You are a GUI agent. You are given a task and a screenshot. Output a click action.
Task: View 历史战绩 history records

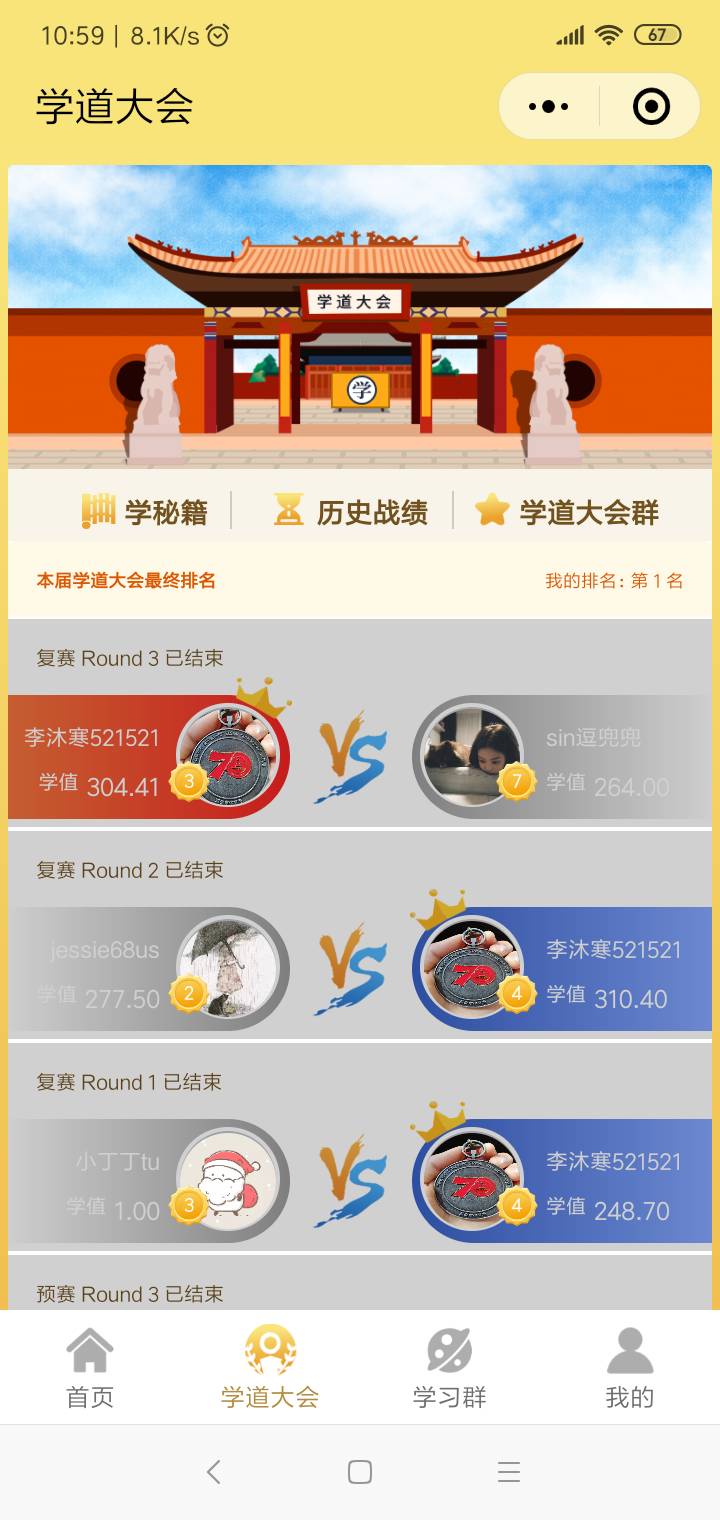click(x=350, y=512)
